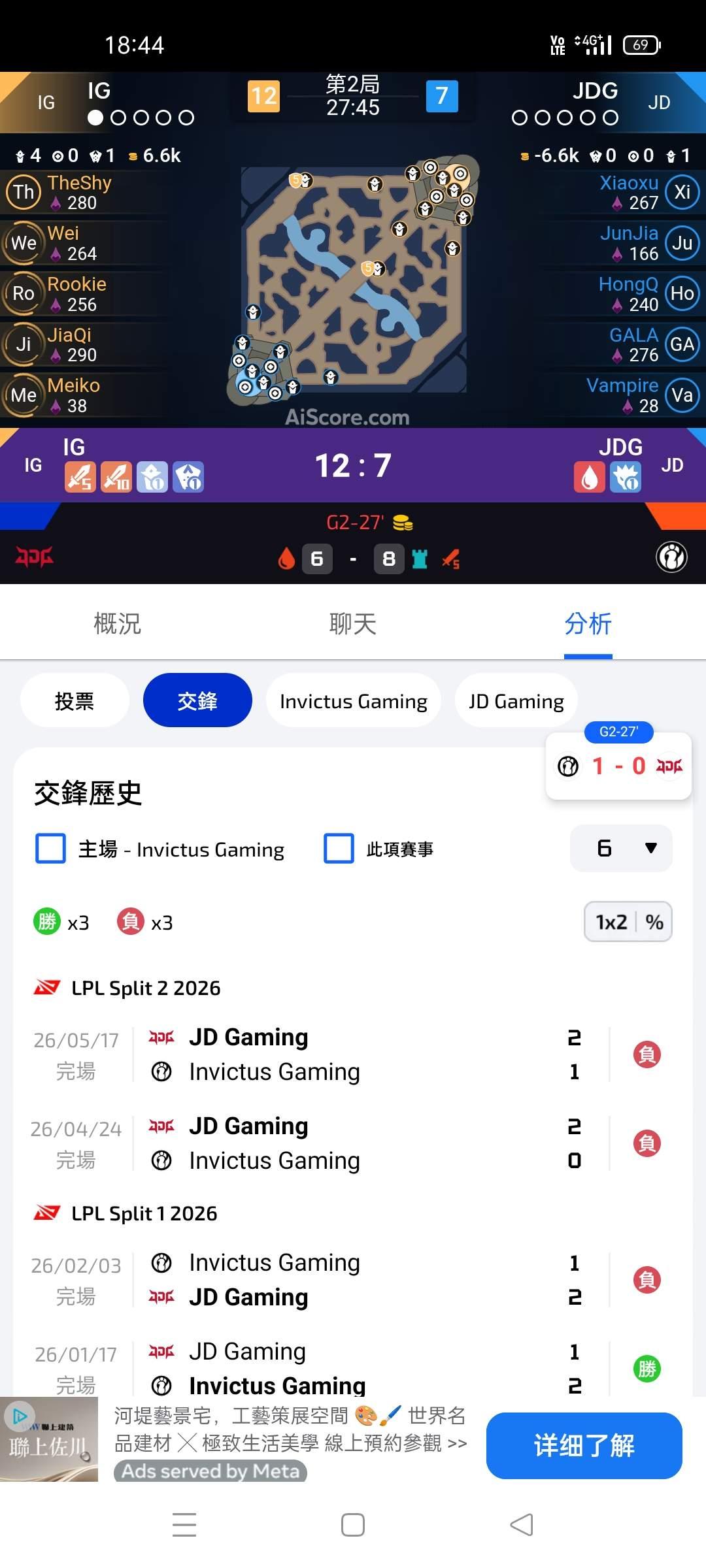Go back using the system back button
This screenshot has width=706, height=1568.
coord(522,1525)
